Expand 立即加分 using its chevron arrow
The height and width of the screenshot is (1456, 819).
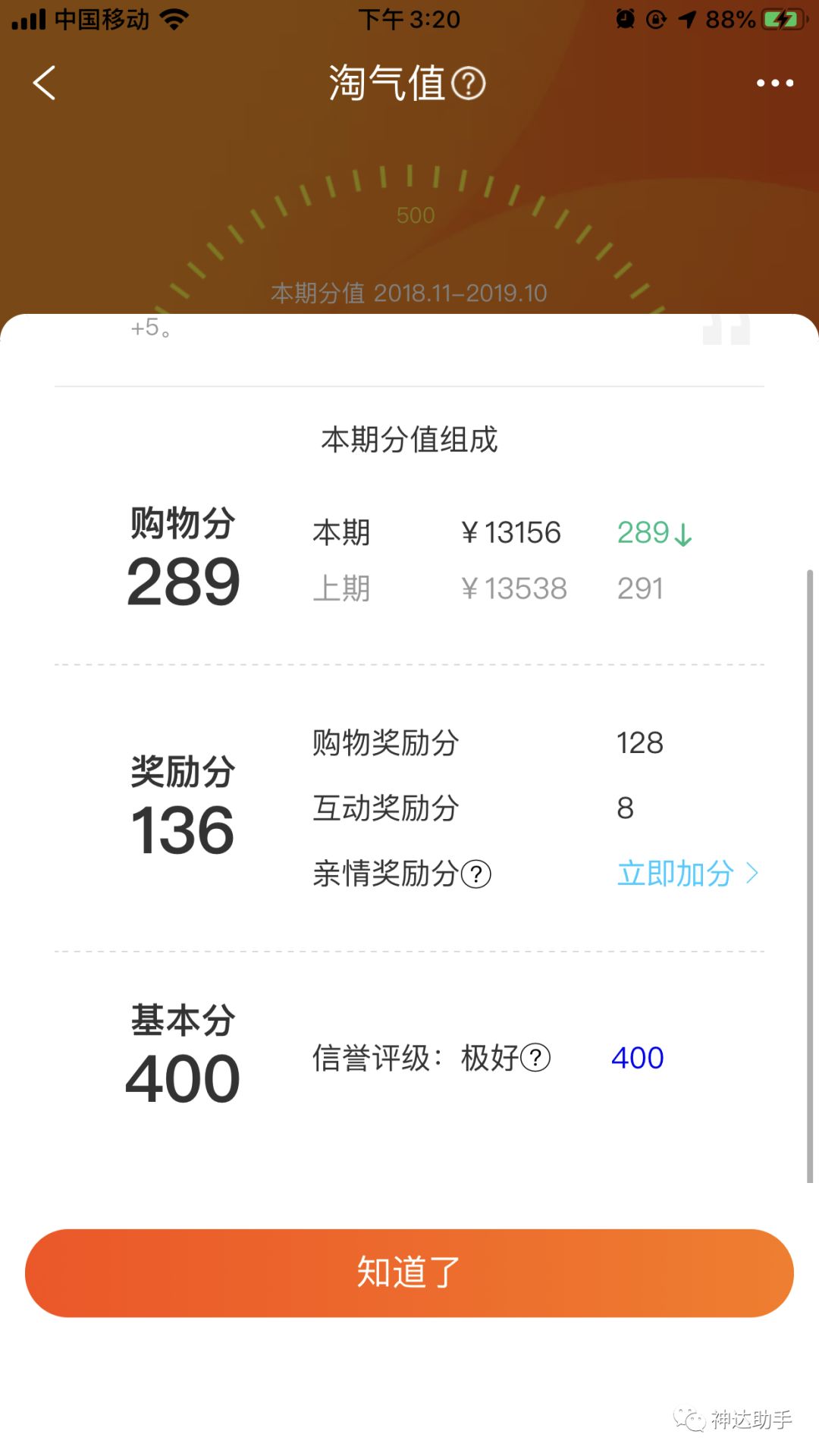click(x=752, y=874)
